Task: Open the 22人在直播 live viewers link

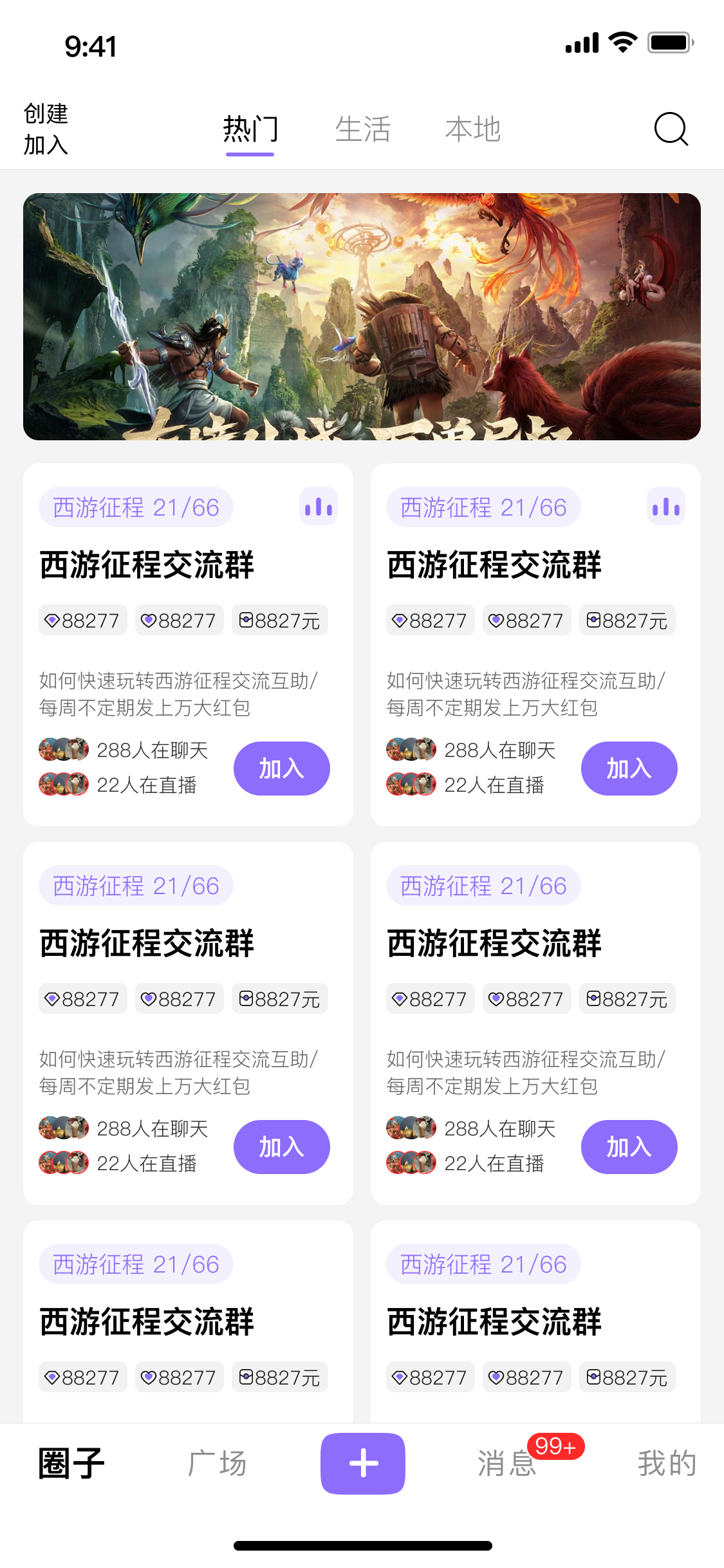Action: point(148,785)
